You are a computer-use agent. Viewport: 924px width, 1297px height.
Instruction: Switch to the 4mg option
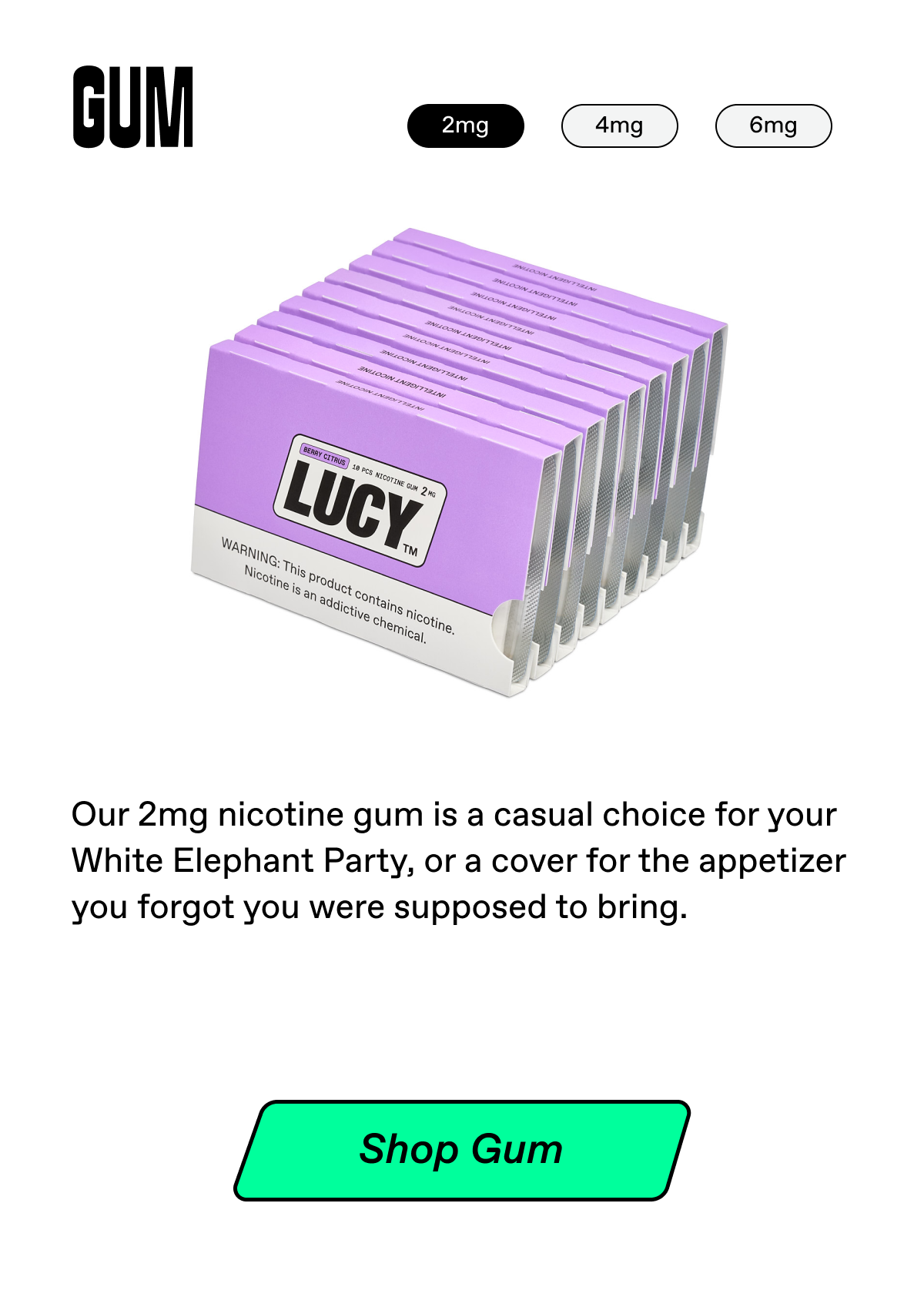coord(619,126)
